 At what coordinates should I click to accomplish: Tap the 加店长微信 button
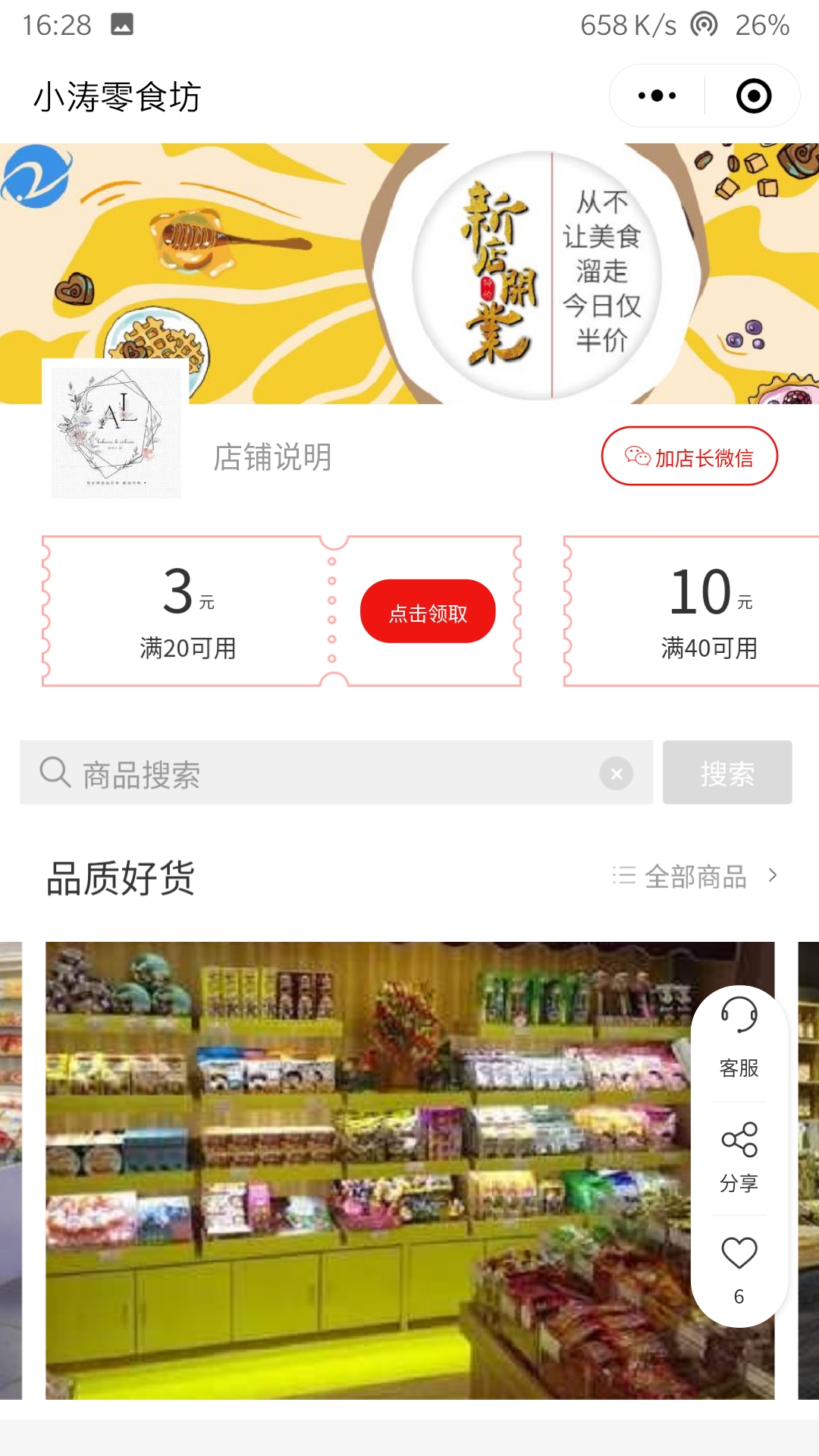pos(689,457)
